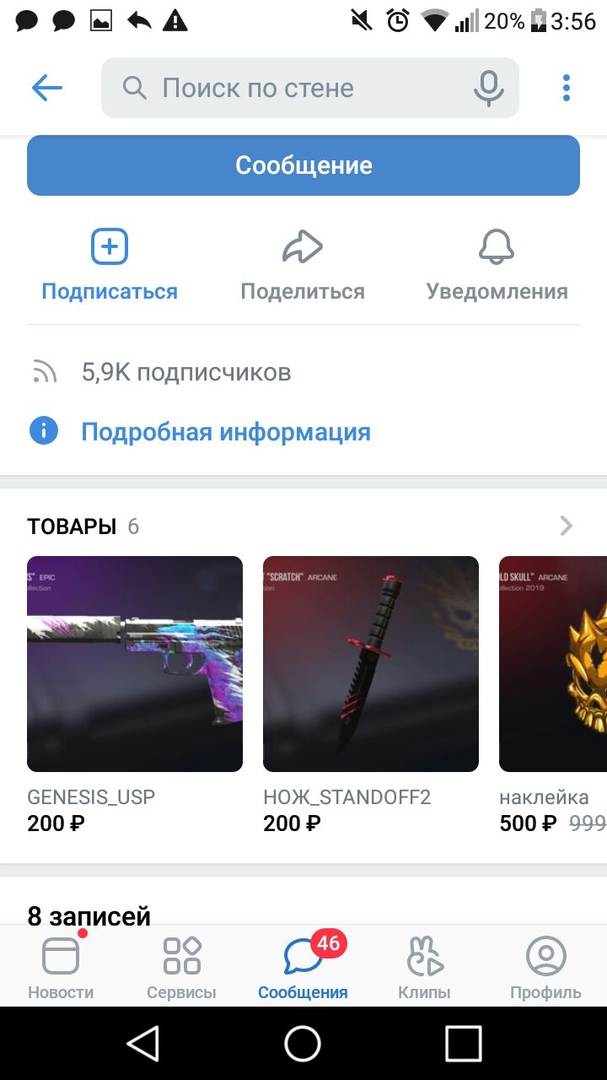Switch to the Новости tab
This screenshot has width=607, height=1080.
[x=61, y=968]
